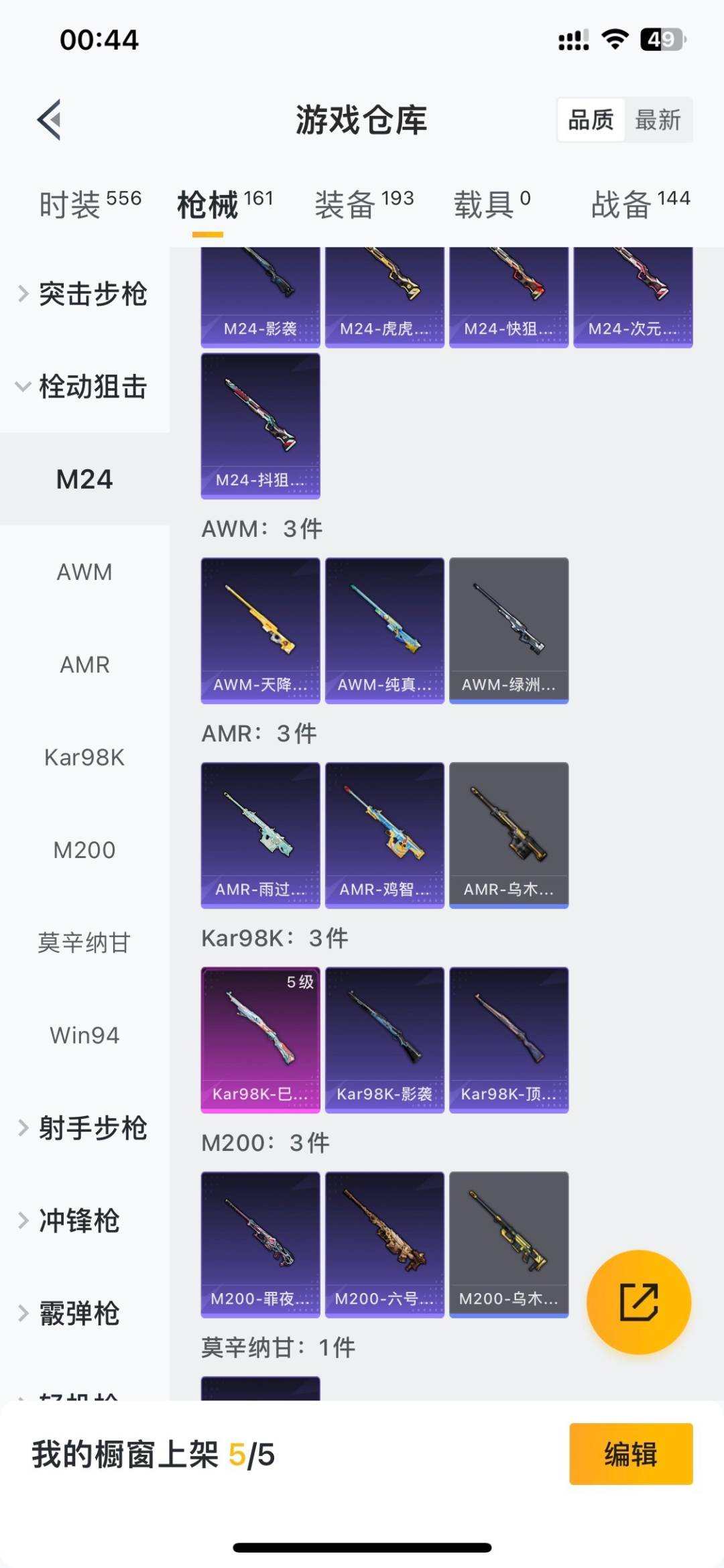Select Win94 in the sidebar
This screenshot has height=1568, width=724.
click(83, 1034)
